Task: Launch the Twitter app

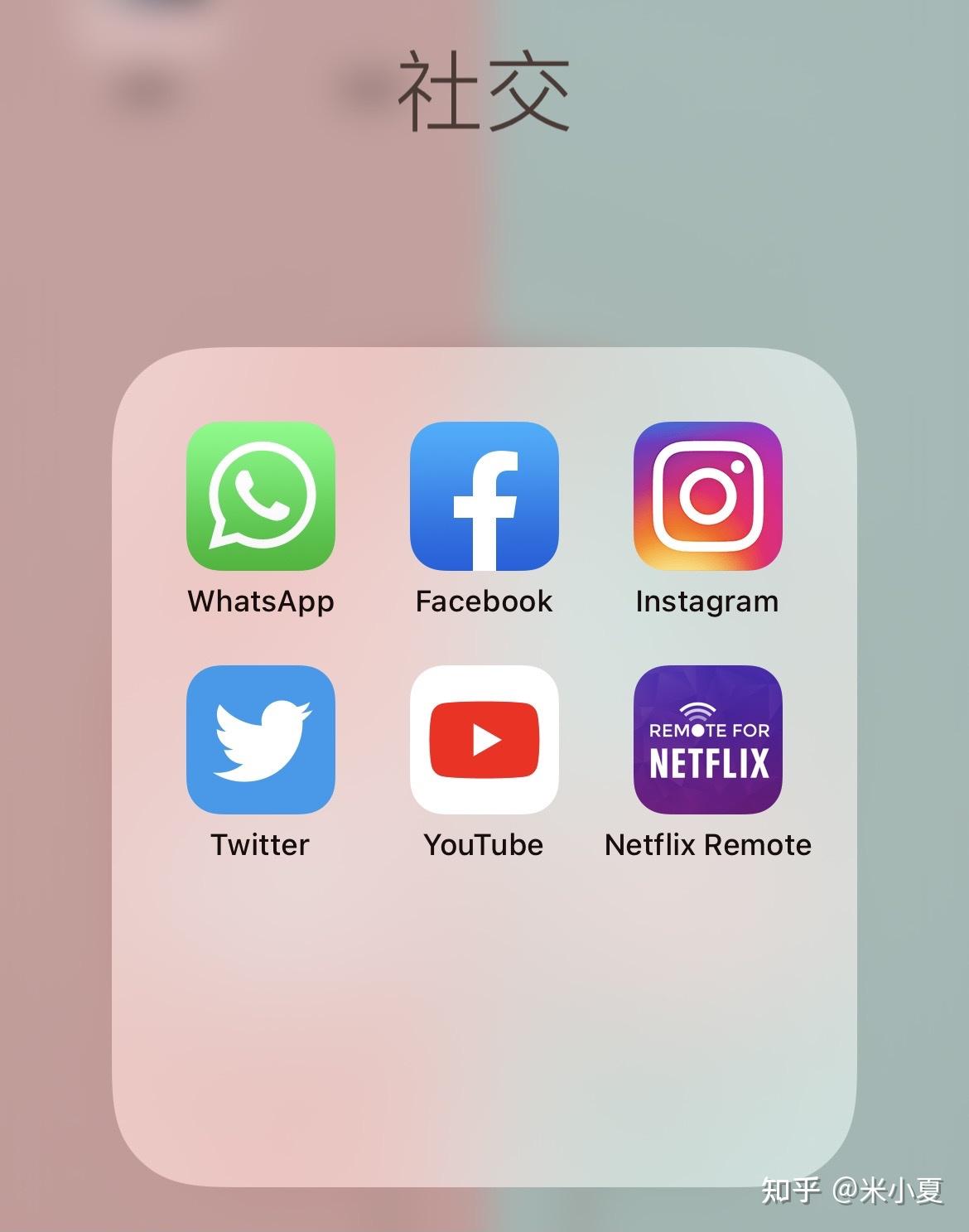Action: (260, 739)
